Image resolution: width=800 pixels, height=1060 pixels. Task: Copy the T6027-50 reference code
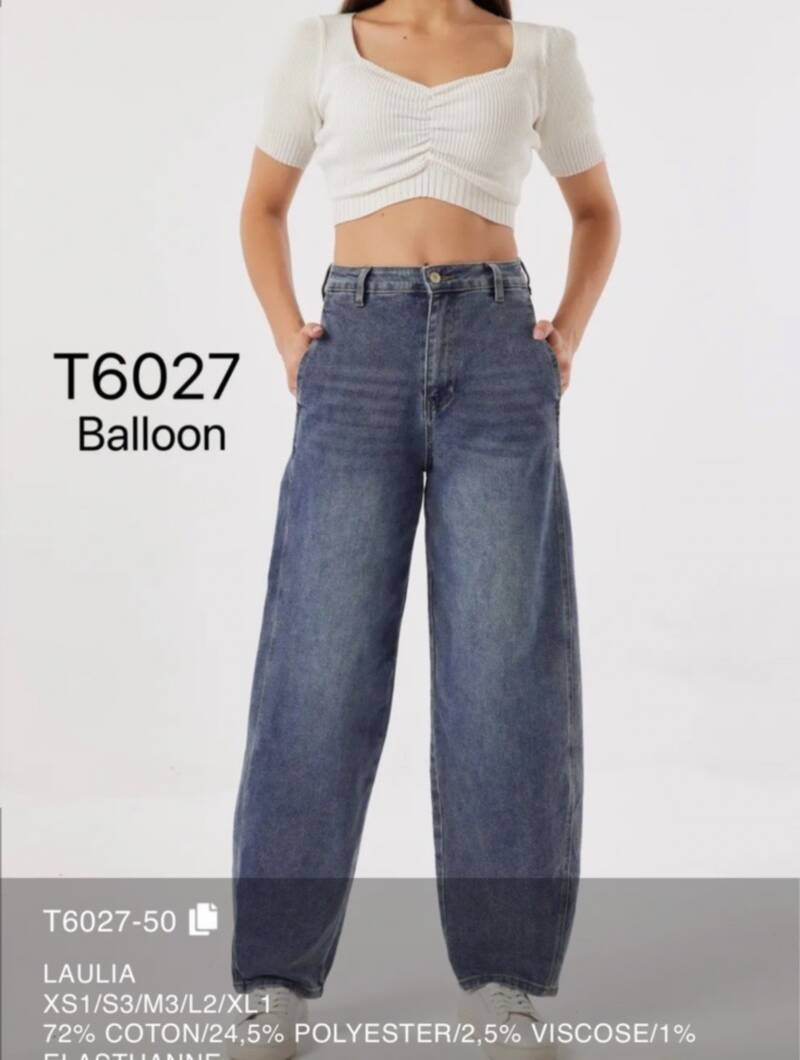(202, 919)
